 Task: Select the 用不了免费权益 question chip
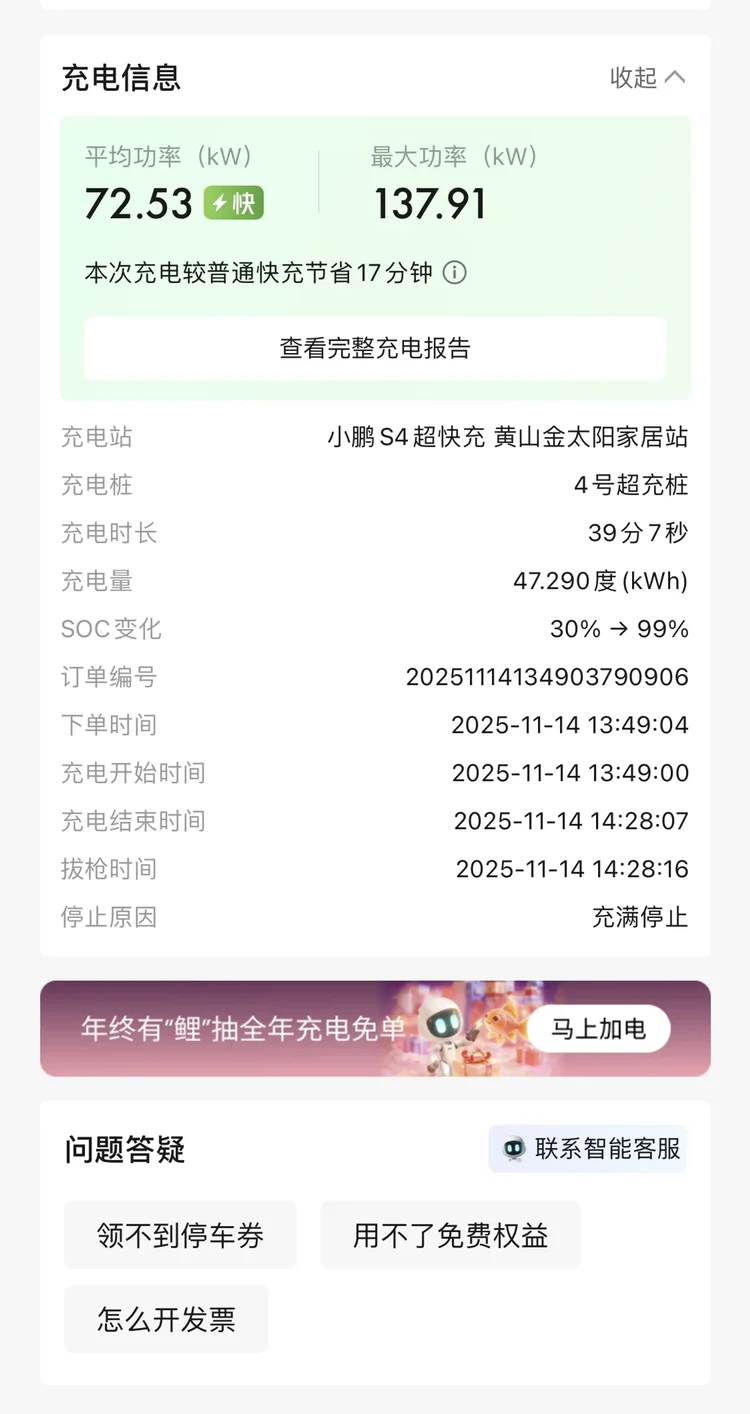point(451,1235)
